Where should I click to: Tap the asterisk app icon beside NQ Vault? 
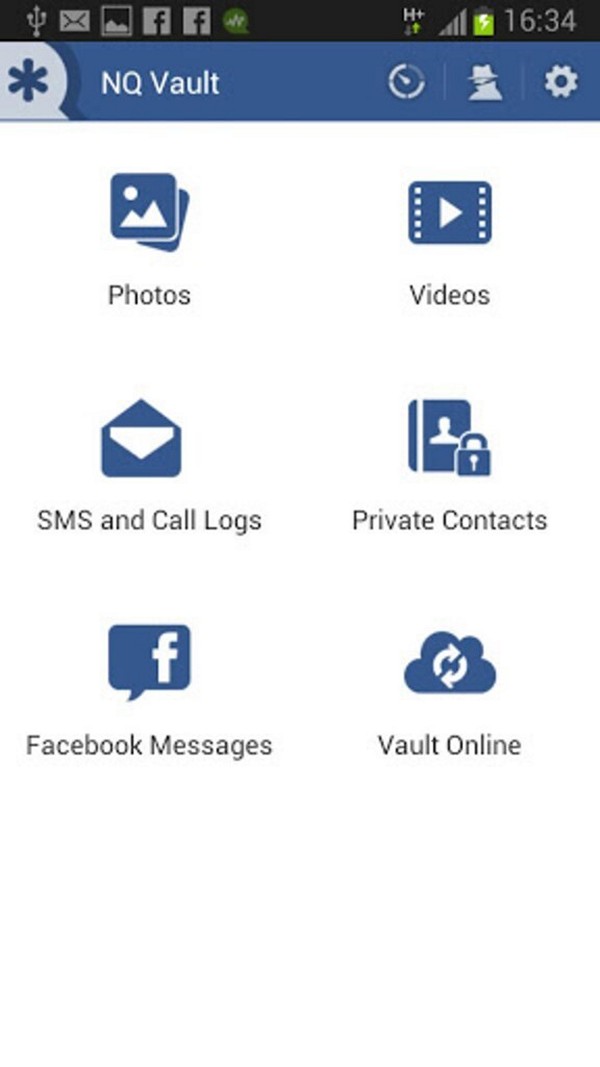coord(28,80)
